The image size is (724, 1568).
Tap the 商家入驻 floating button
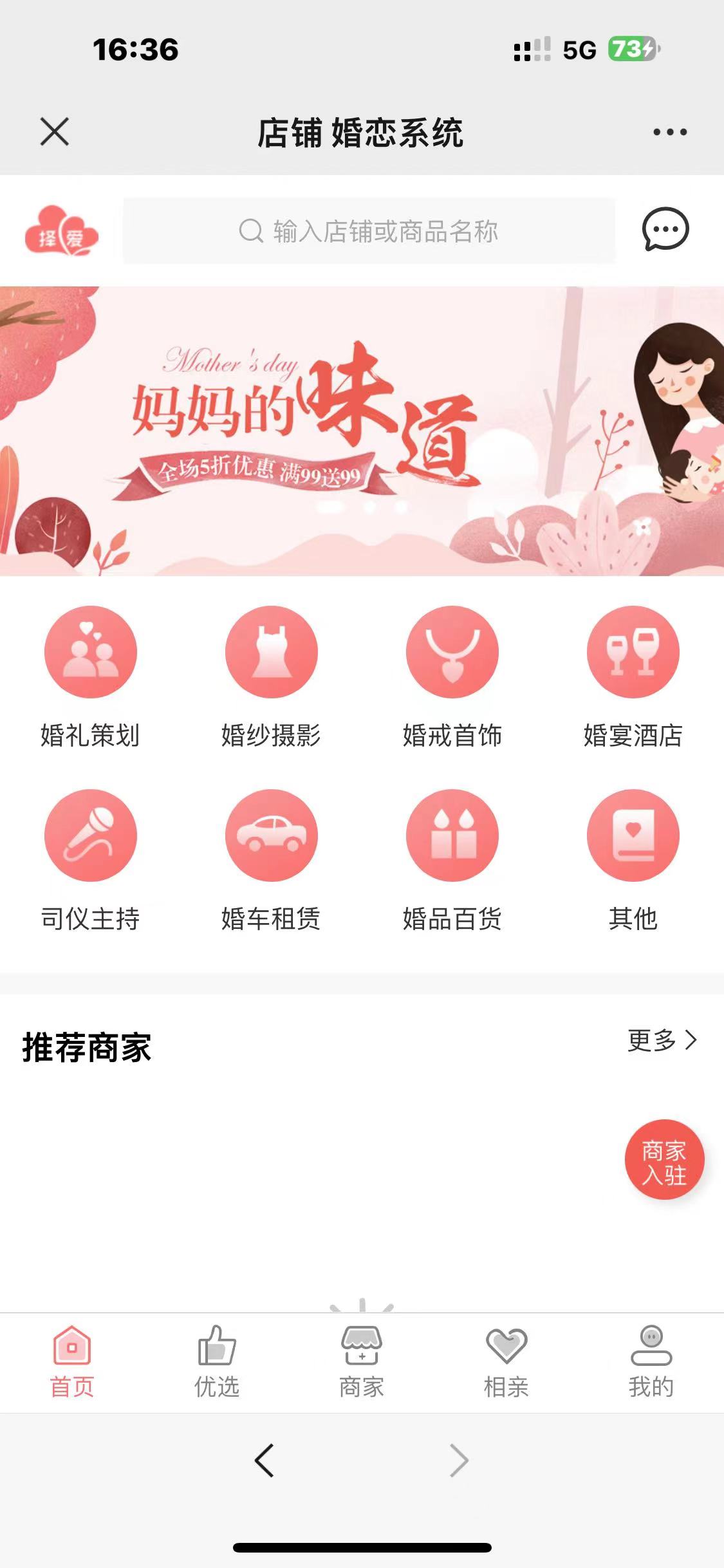pos(664,1160)
